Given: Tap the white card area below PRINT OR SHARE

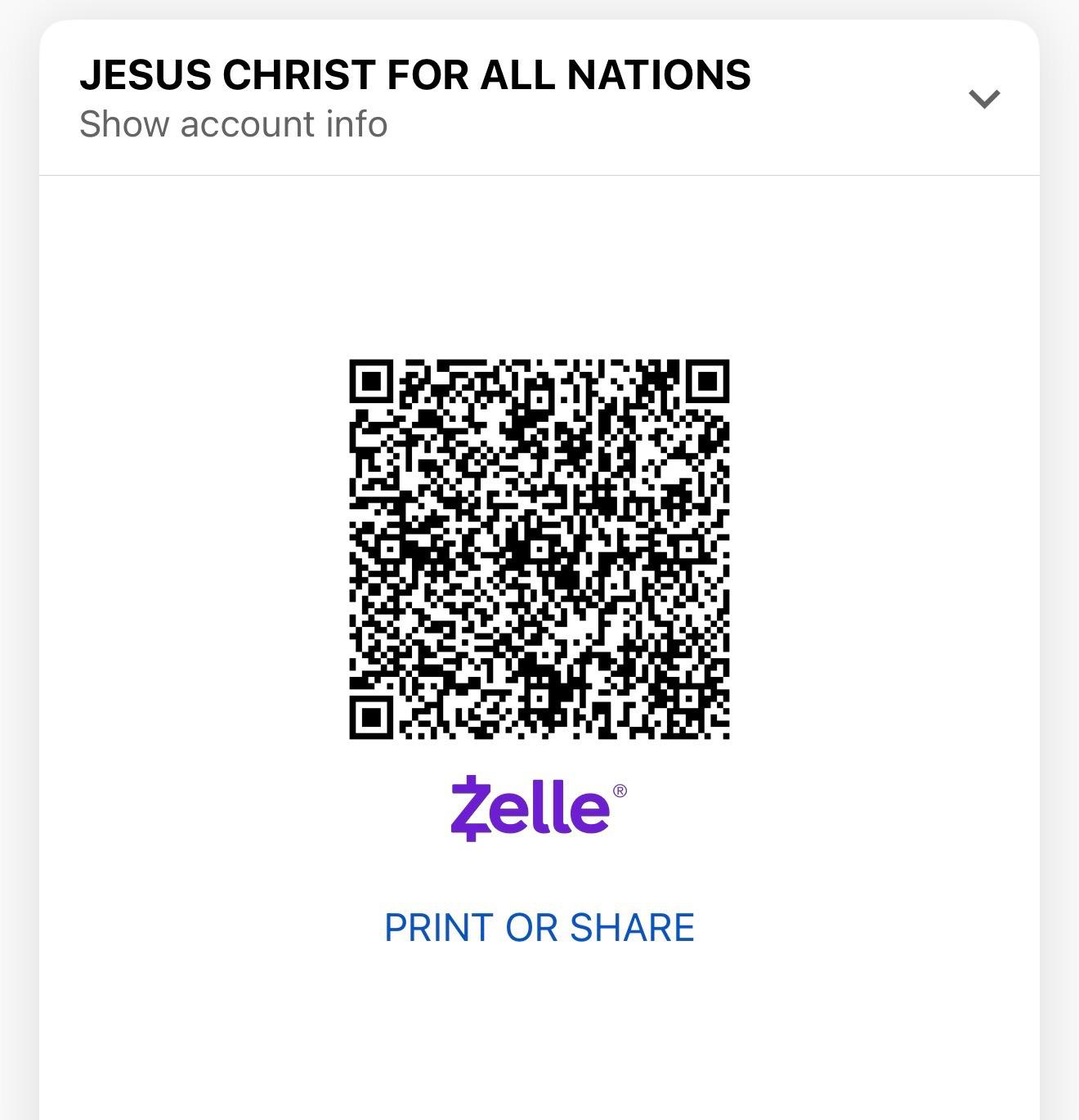Looking at the screenshot, I should click(539, 1038).
